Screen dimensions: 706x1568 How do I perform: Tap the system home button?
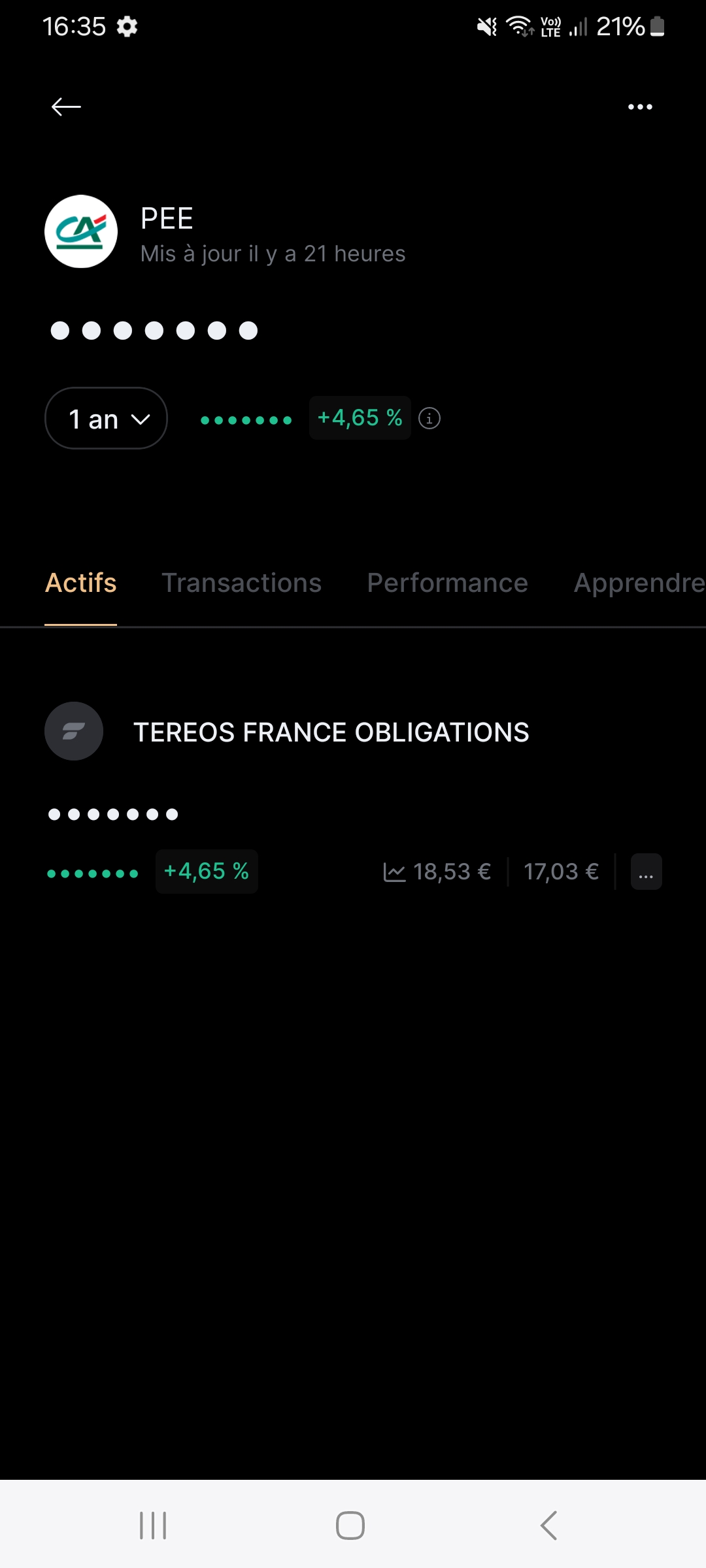(350, 1526)
